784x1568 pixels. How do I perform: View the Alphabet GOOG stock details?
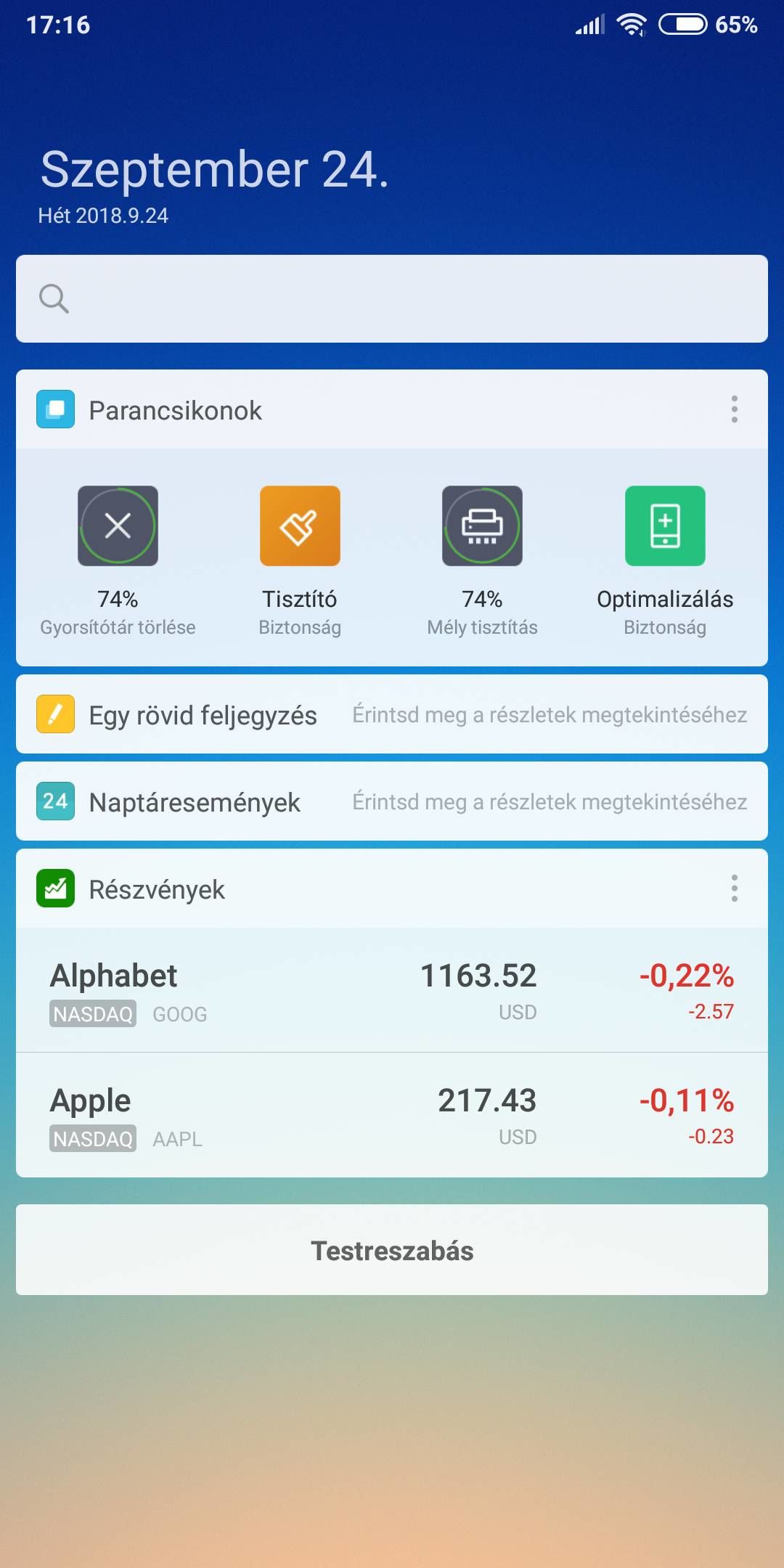pyautogui.click(x=392, y=990)
